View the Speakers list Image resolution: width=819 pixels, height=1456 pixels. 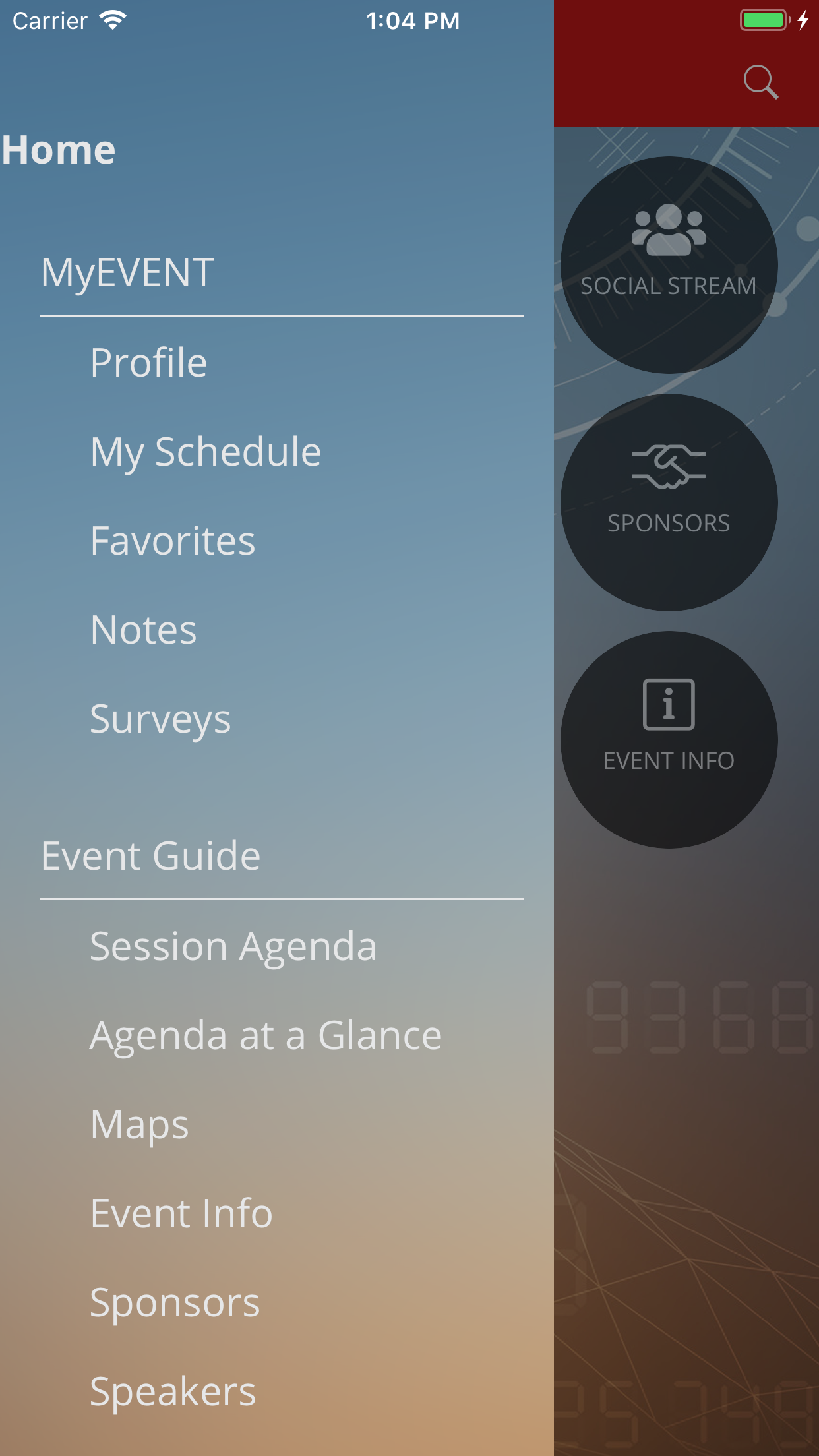(173, 1391)
